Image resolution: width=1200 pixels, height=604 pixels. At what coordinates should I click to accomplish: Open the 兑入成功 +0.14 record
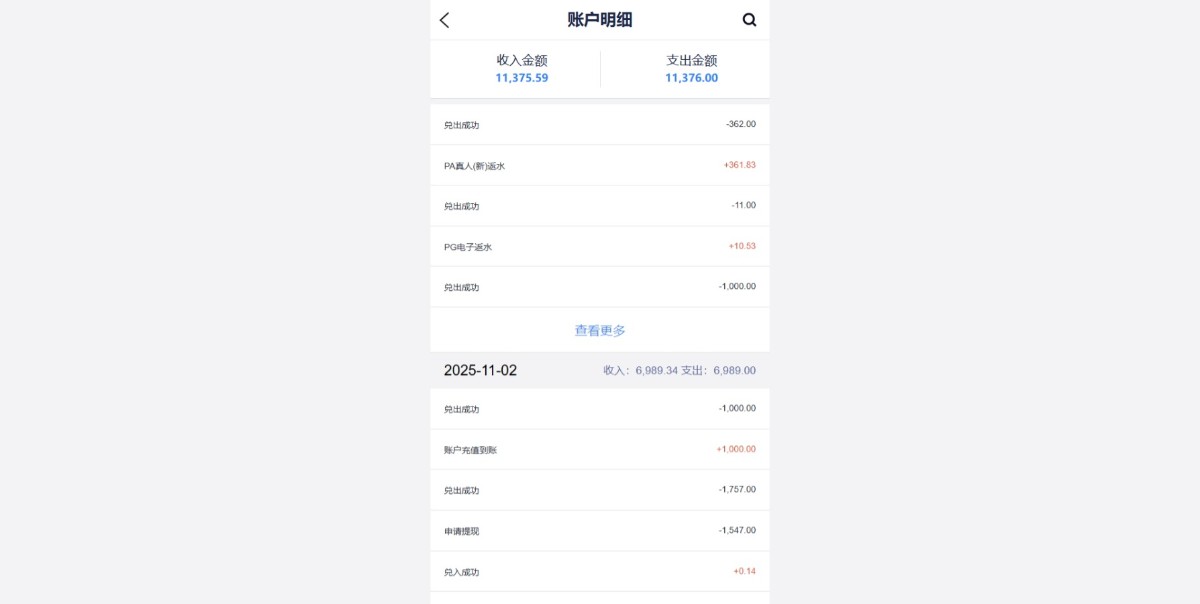[x=600, y=571]
